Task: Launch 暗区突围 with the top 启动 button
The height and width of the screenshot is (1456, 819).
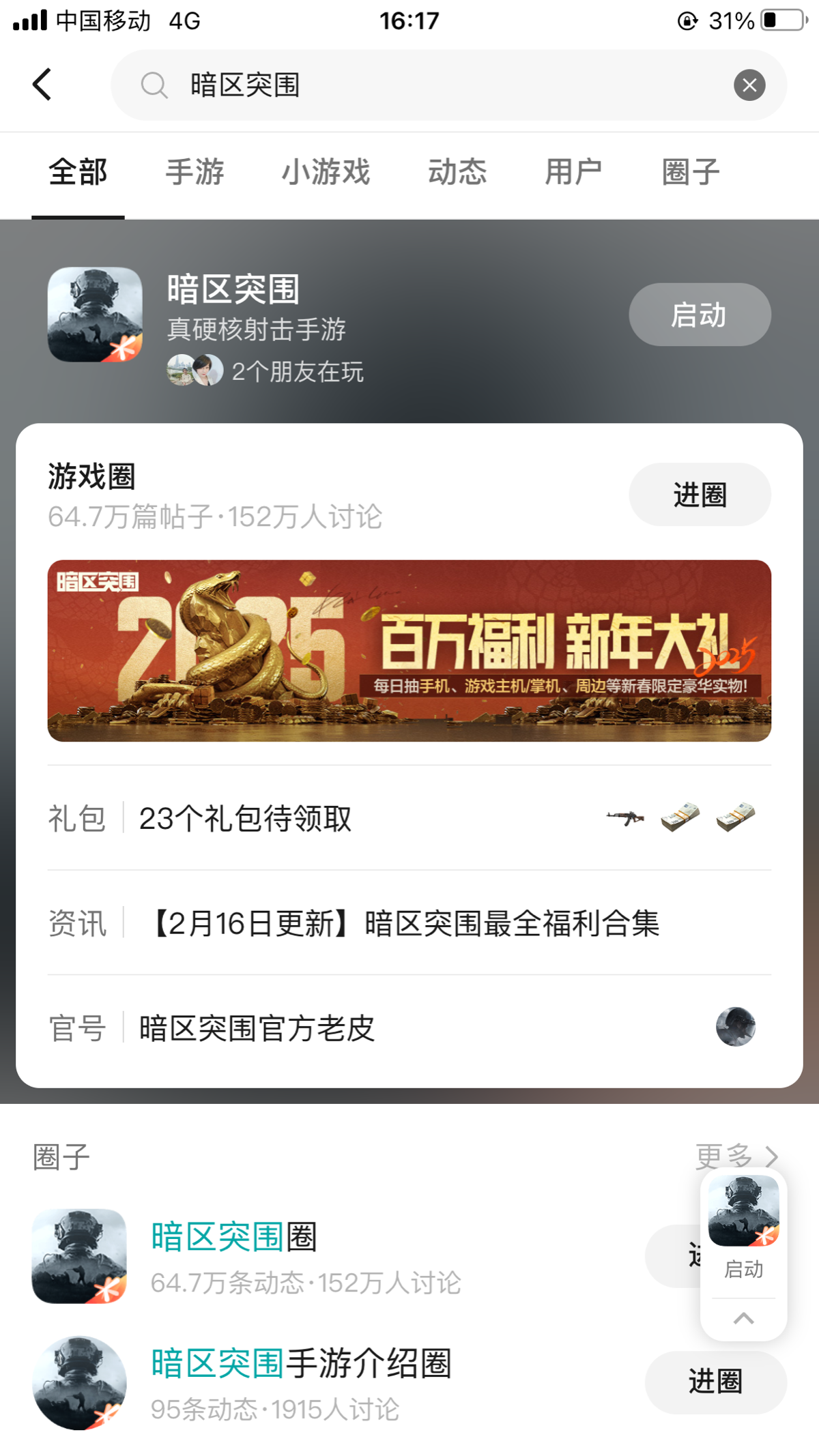Action: pos(699,315)
